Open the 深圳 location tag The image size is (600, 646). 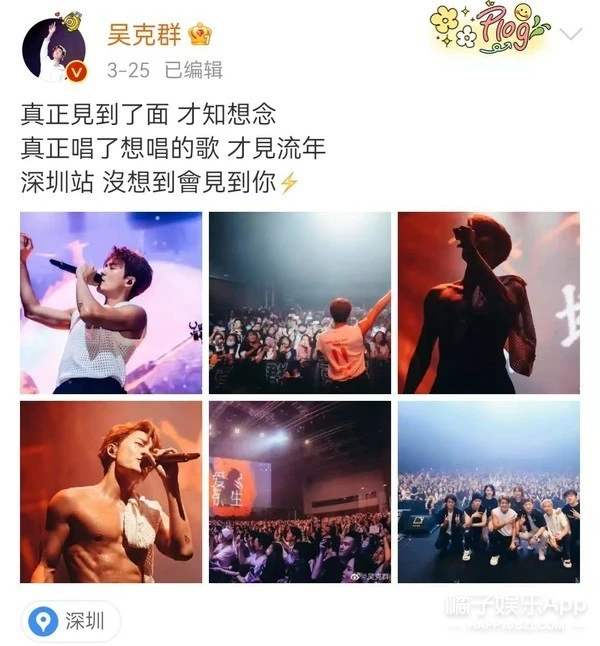pyautogui.click(x=68, y=621)
